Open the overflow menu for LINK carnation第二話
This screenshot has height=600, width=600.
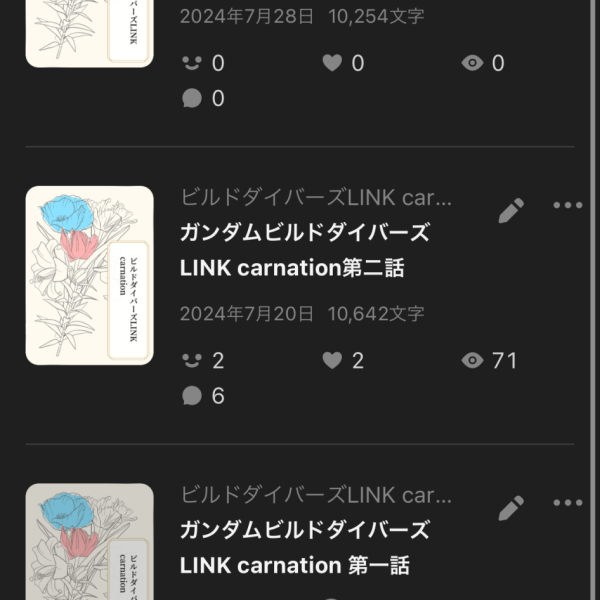567,206
